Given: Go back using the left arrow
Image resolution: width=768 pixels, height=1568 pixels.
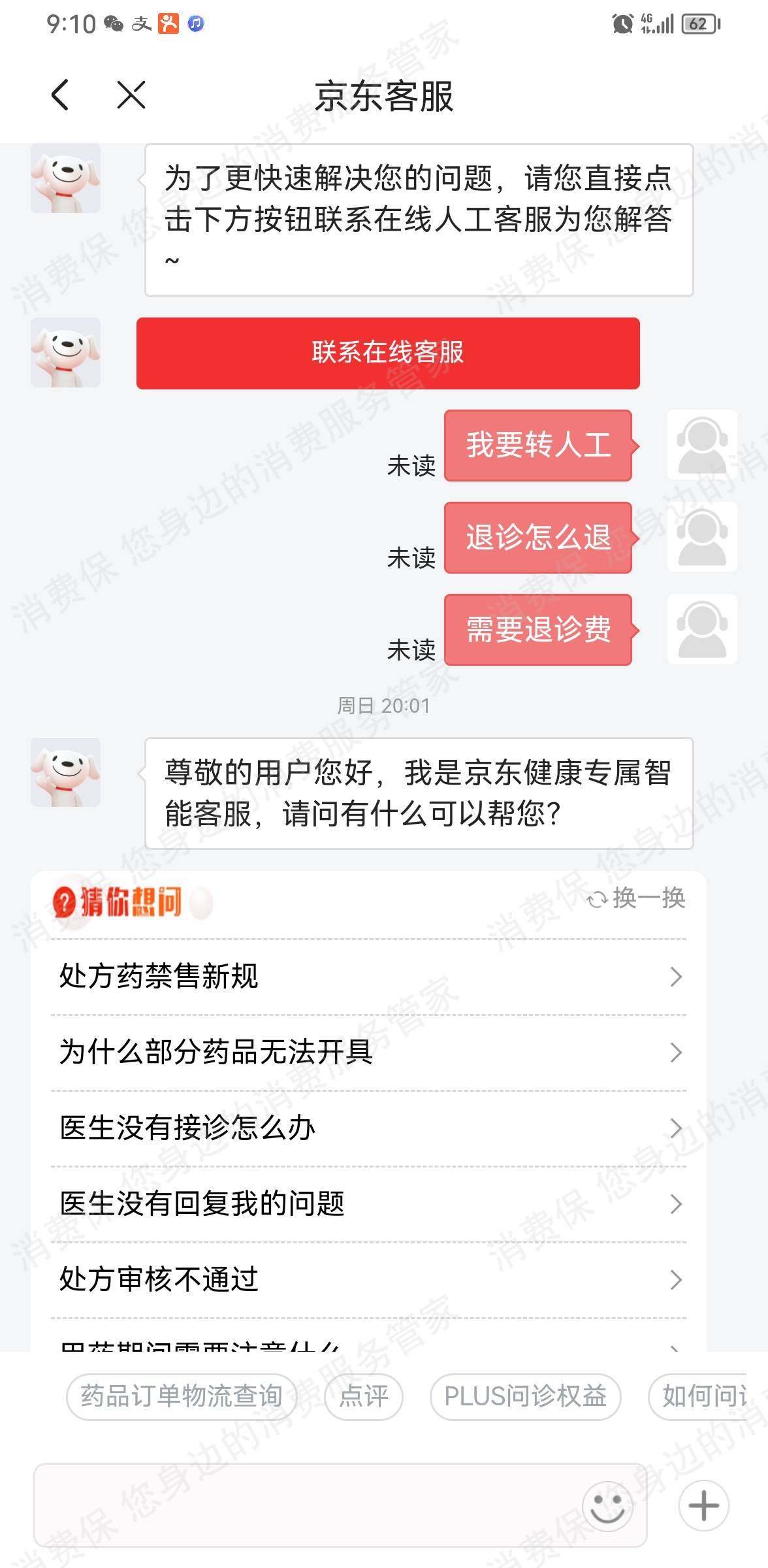Looking at the screenshot, I should point(60,95).
